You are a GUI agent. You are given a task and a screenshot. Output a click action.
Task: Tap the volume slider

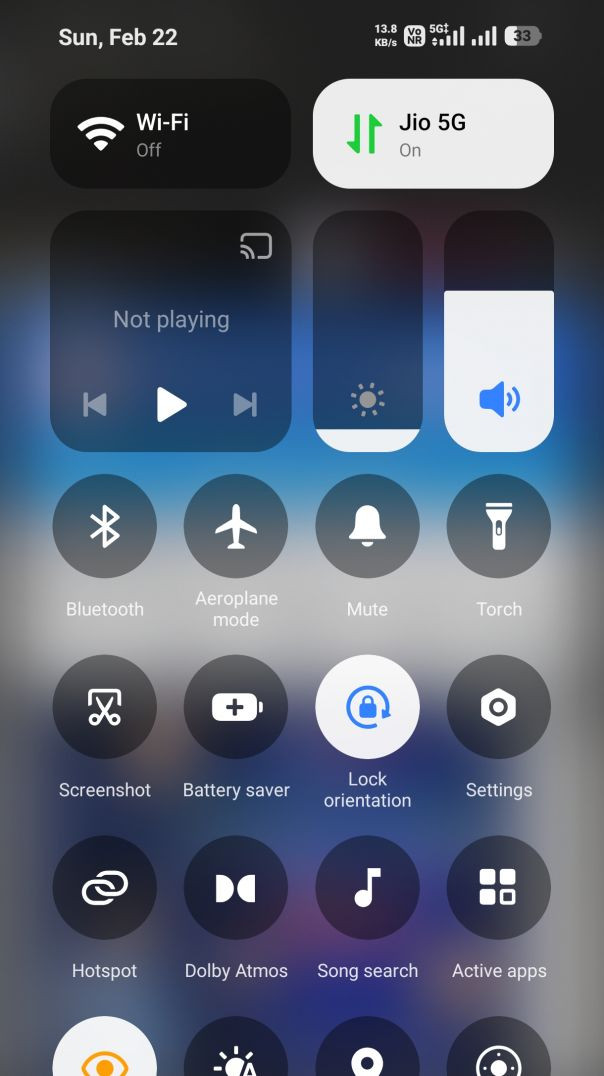pos(498,330)
